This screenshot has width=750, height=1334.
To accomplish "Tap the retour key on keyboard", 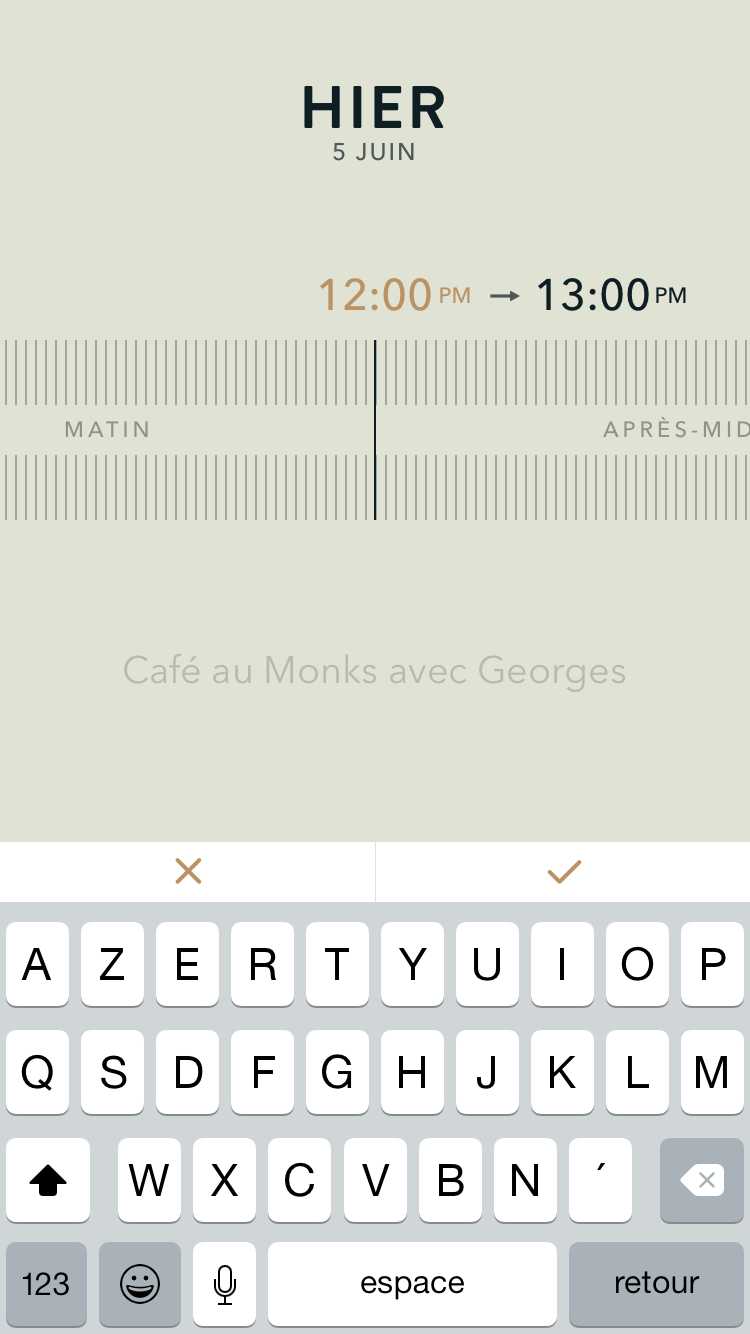I will tap(656, 1283).
